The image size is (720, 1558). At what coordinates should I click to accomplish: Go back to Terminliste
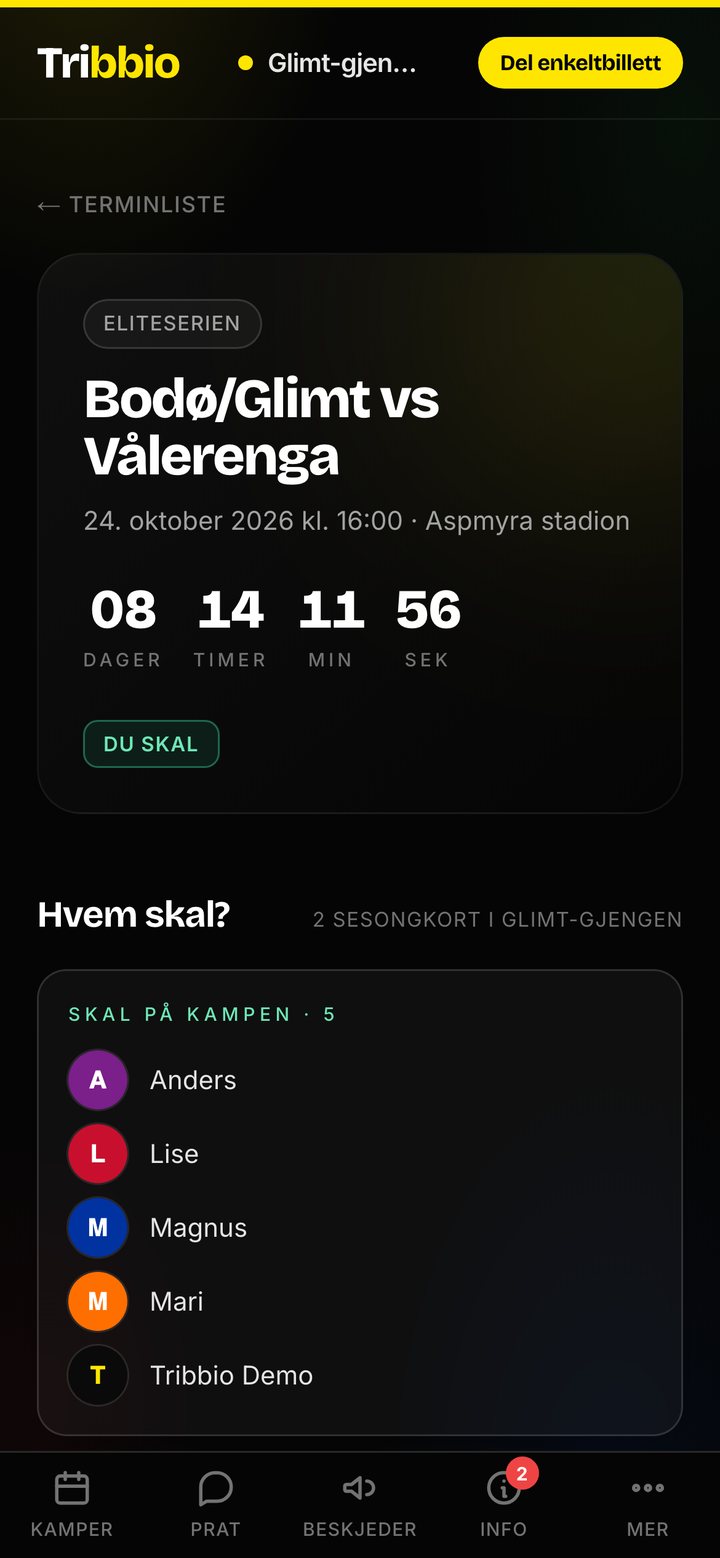(131, 205)
